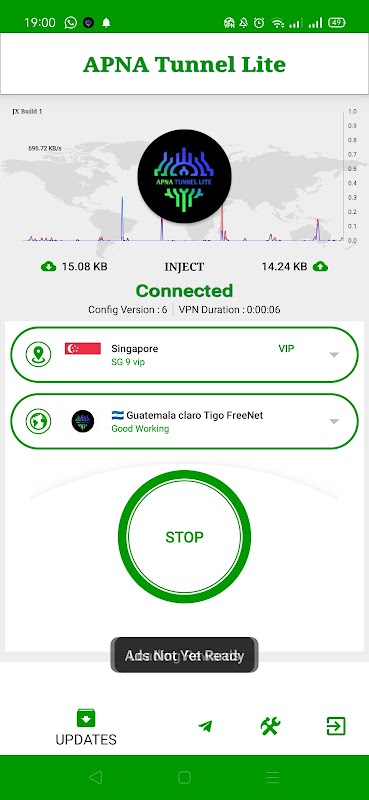
Task: Go to the system home screen
Action: pos(184,777)
